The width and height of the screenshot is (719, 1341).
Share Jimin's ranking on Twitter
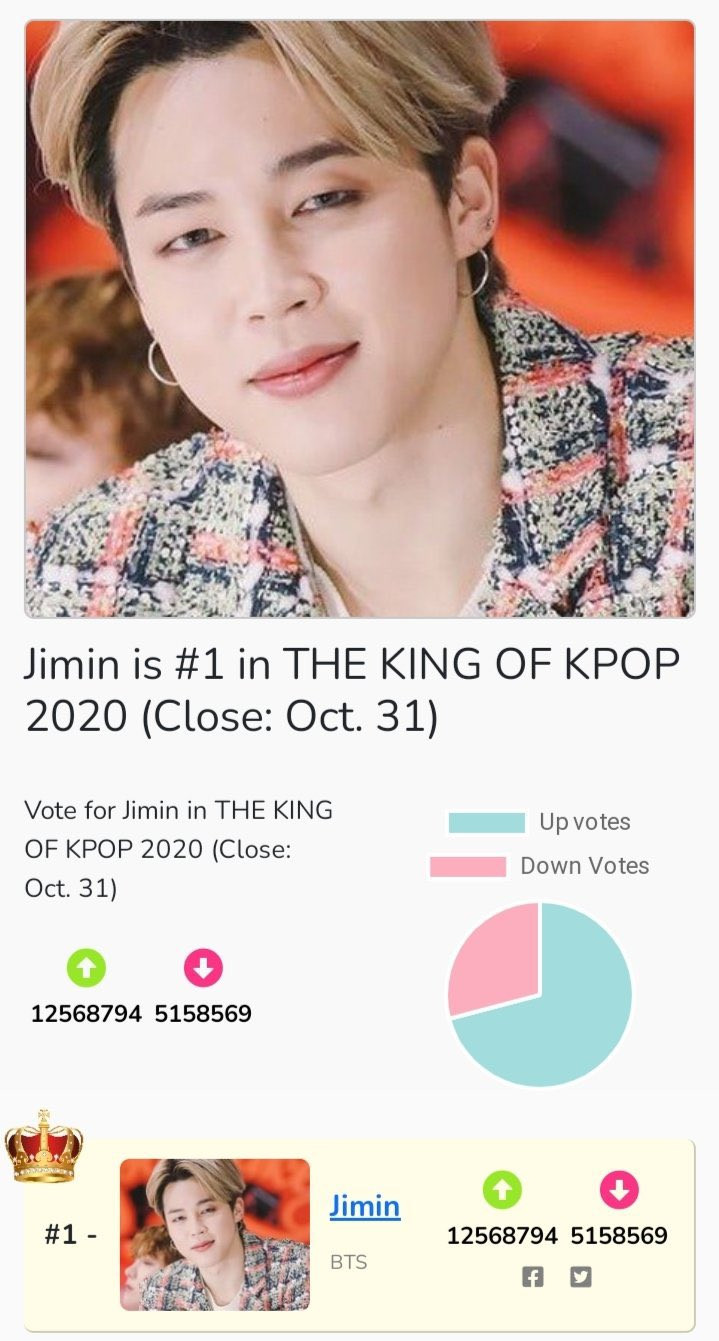[x=581, y=1276]
